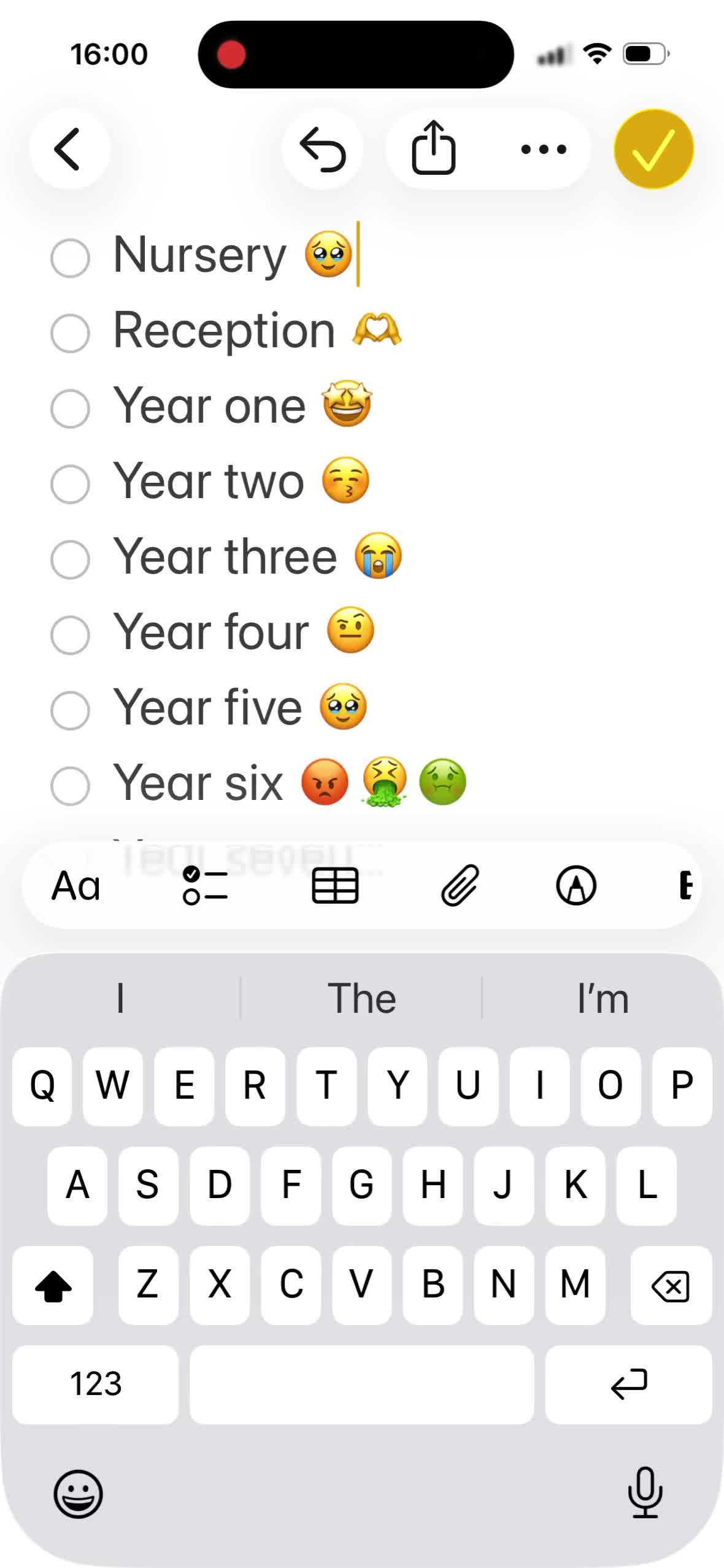
Task: Add an attachment with the paperclip
Action: (460, 886)
